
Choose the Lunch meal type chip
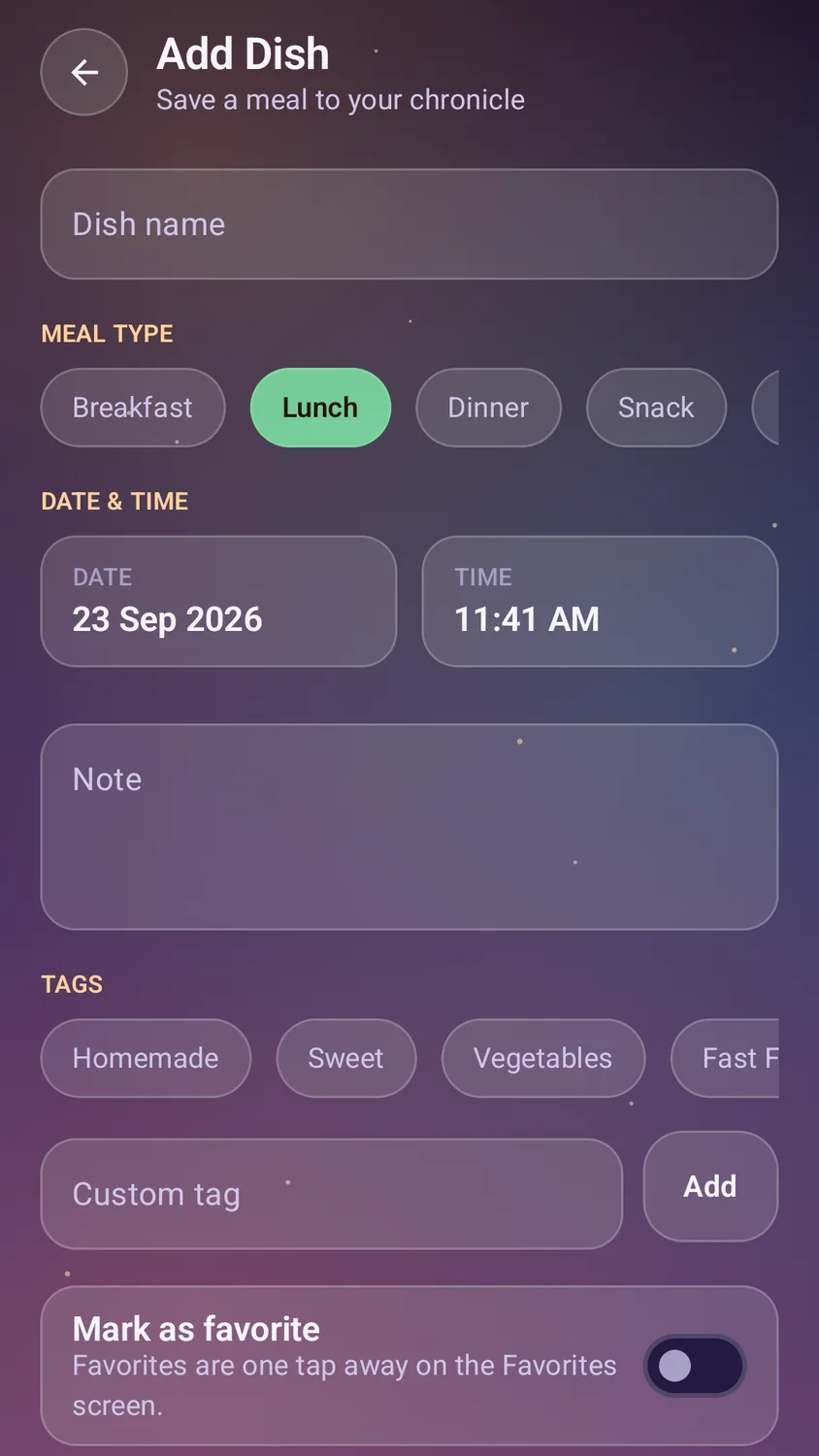pyautogui.click(x=320, y=408)
